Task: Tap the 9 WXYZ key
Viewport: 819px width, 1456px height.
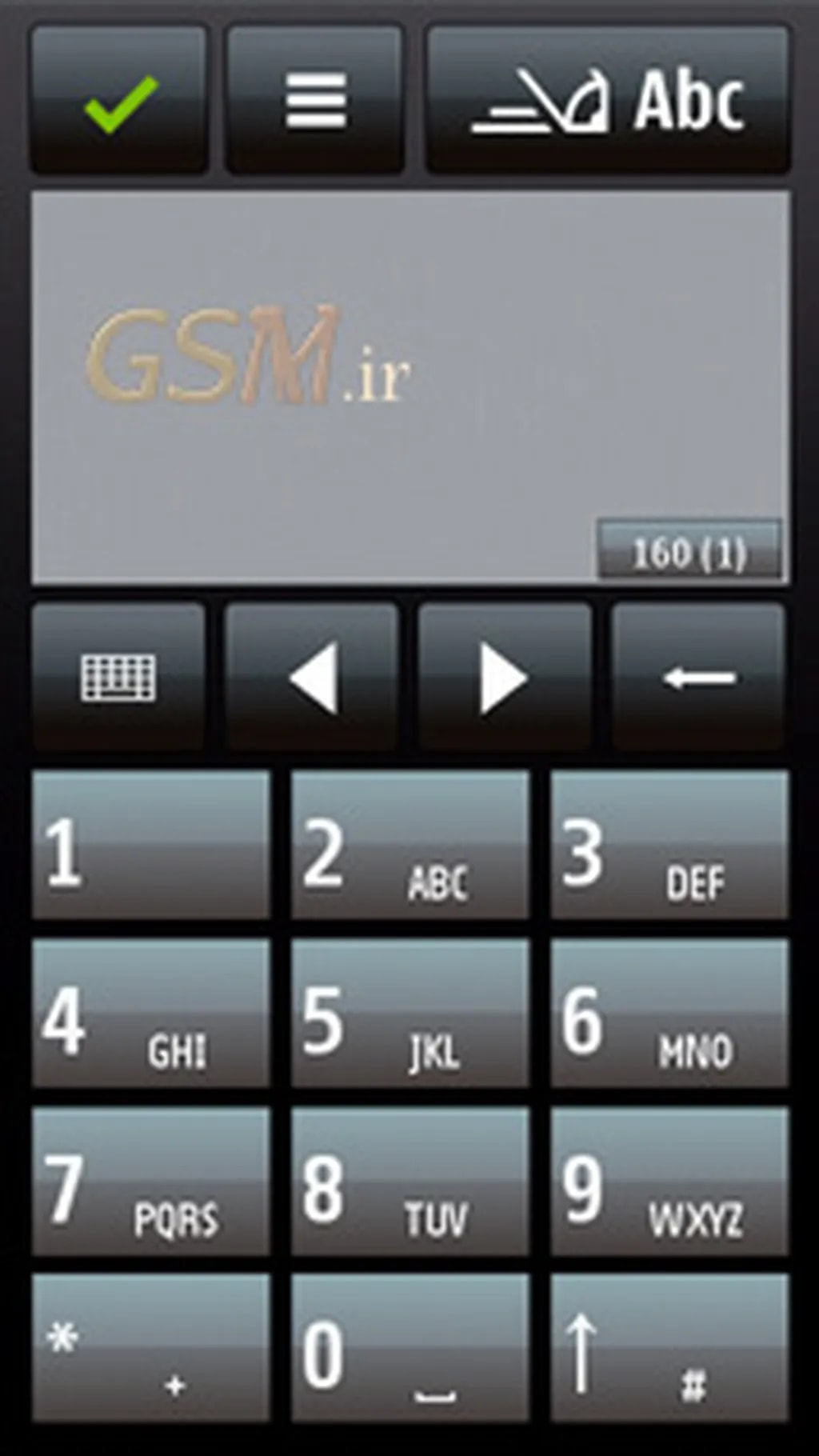Action: tap(669, 1181)
